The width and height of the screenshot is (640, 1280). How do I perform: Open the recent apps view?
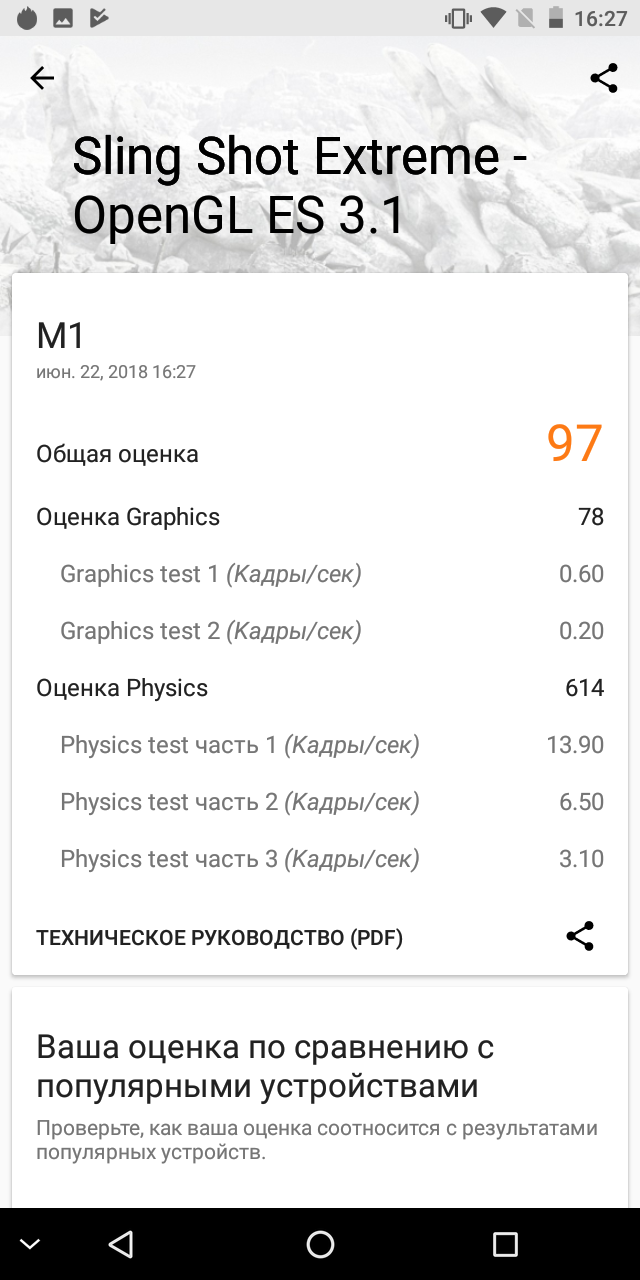(x=505, y=1244)
